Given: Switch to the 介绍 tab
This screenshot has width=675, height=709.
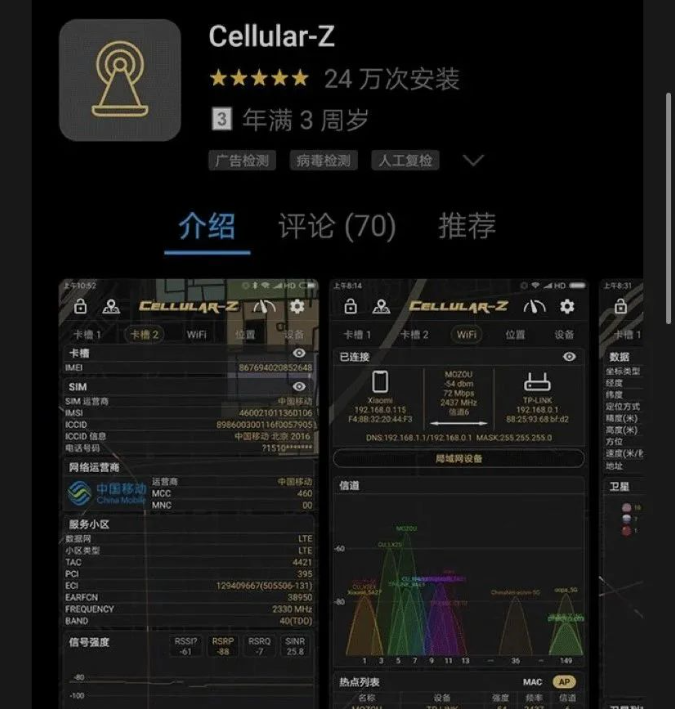Looking at the screenshot, I should pyautogui.click(x=207, y=227).
